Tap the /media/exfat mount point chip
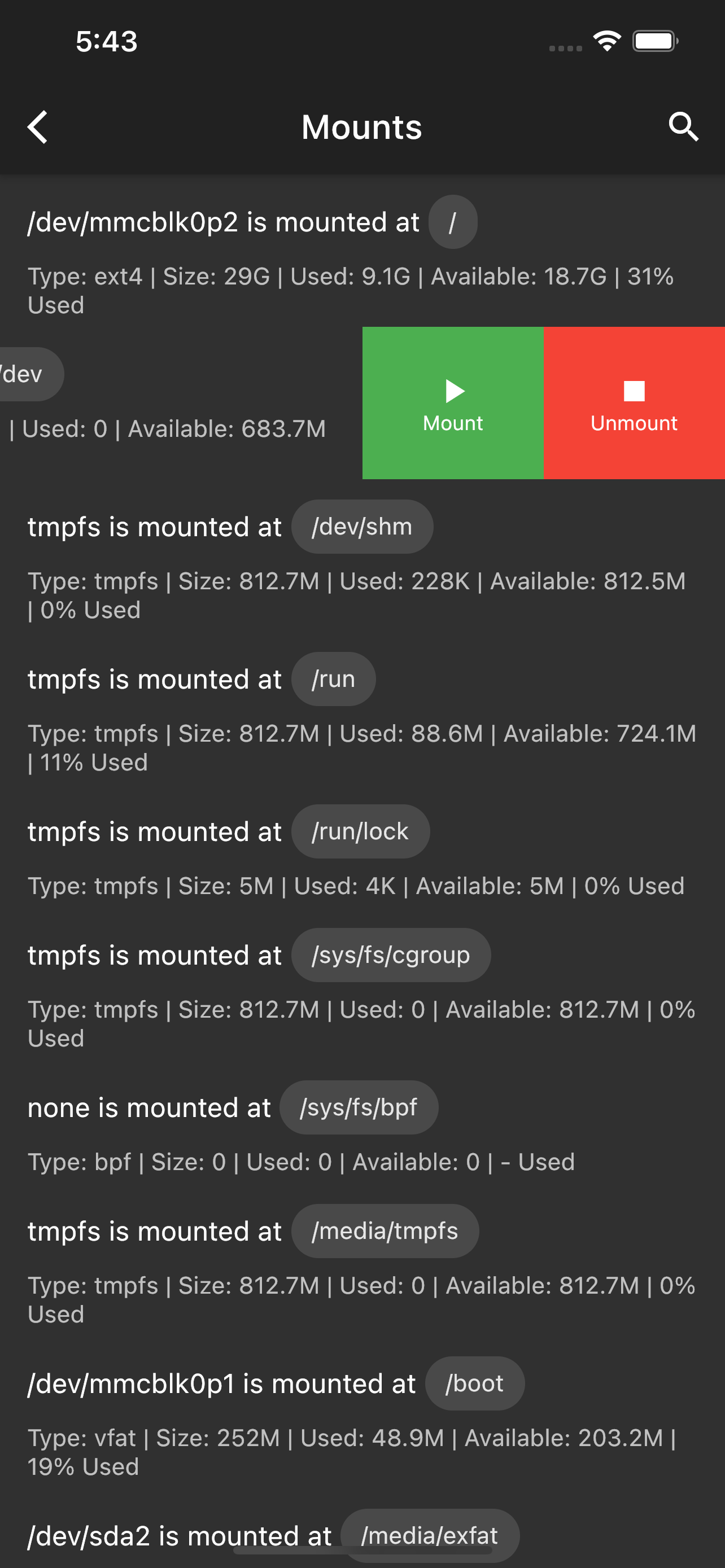 click(x=430, y=1535)
